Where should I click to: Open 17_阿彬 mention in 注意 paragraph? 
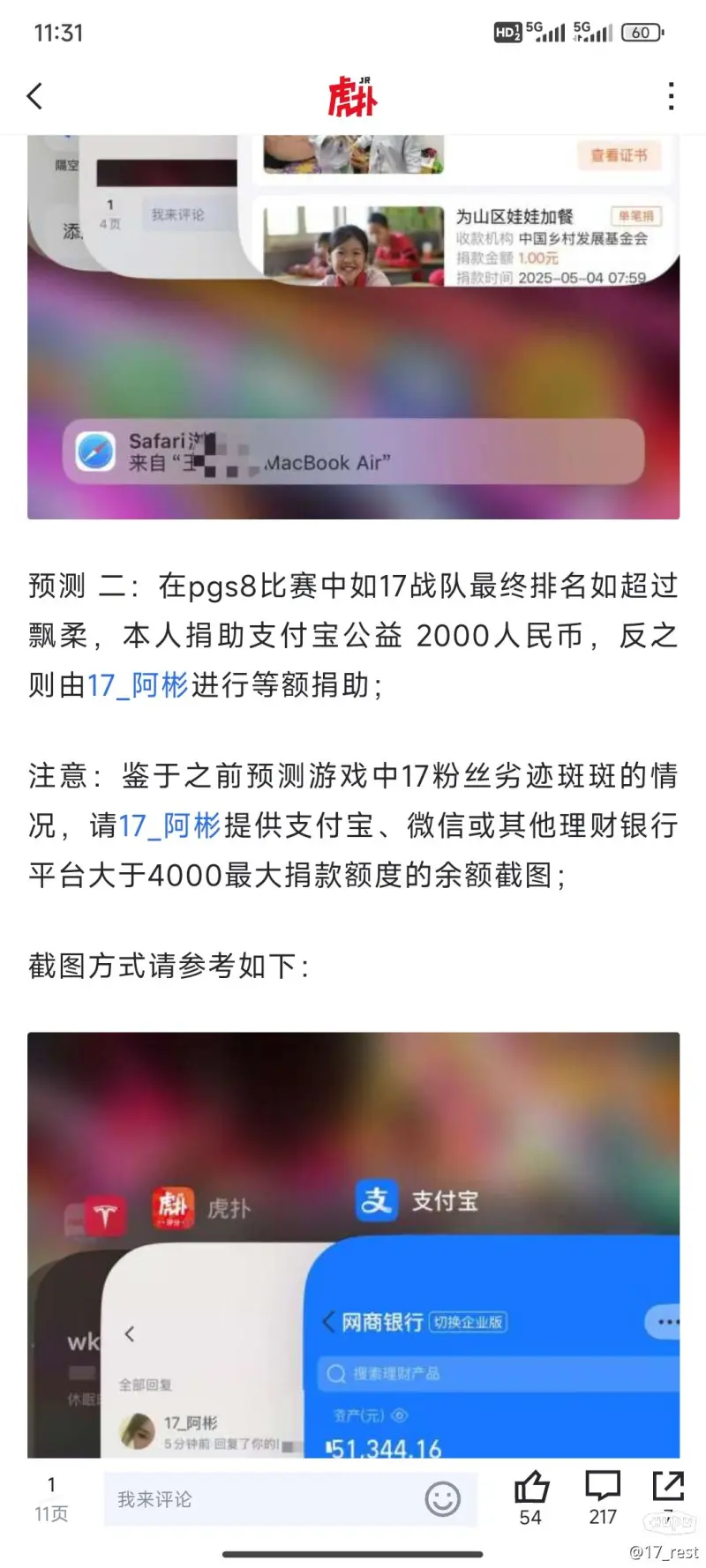(169, 825)
